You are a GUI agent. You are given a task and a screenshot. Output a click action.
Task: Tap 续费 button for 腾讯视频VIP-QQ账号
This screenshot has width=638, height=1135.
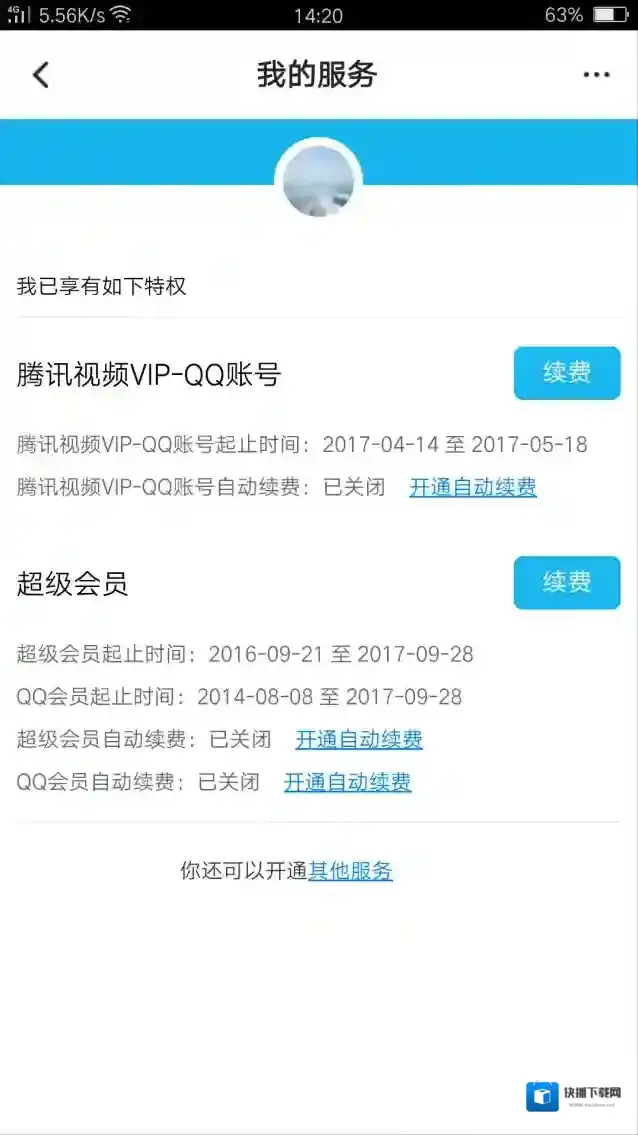pyautogui.click(x=567, y=373)
